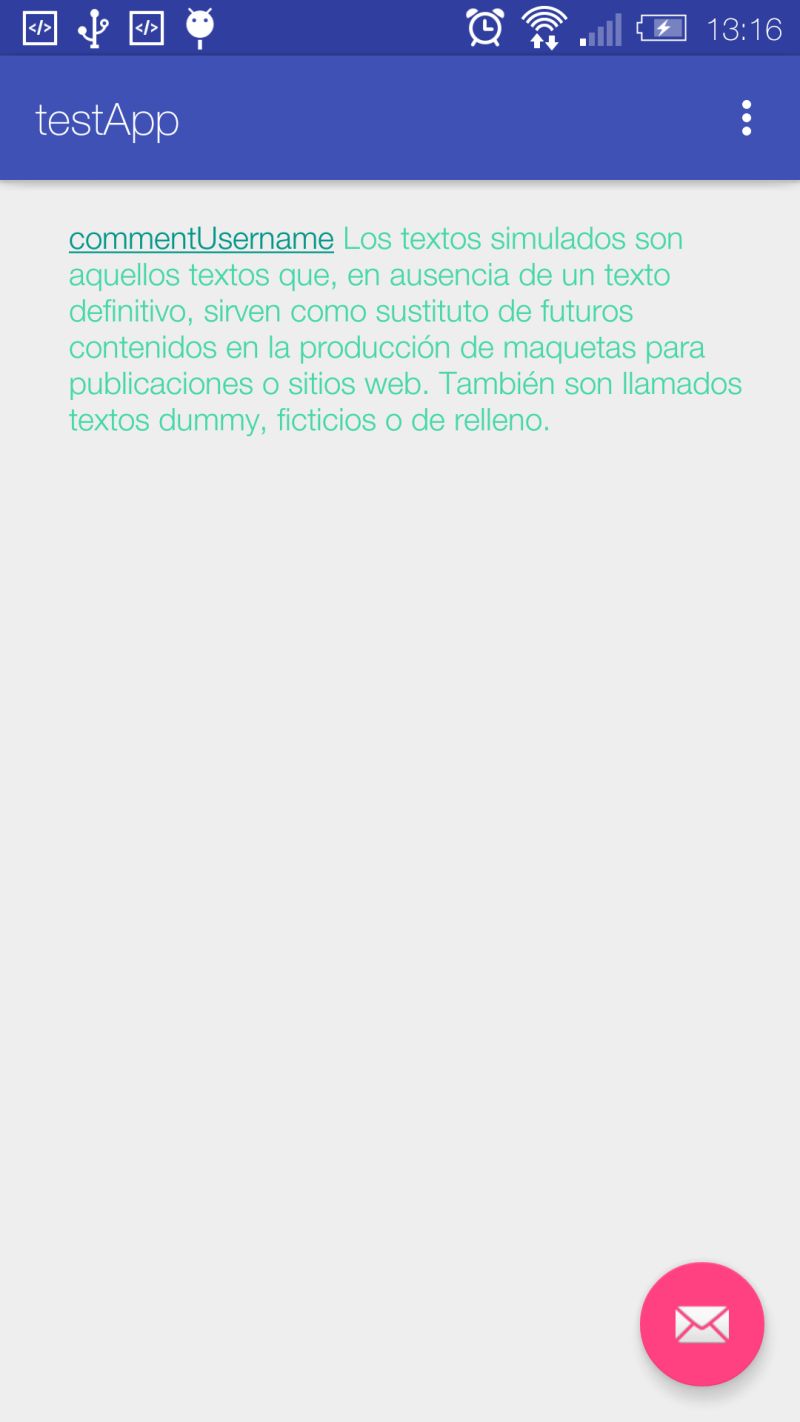This screenshot has height=1422, width=800.
Task: Tap the status bar notification area
Action: tap(120, 28)
